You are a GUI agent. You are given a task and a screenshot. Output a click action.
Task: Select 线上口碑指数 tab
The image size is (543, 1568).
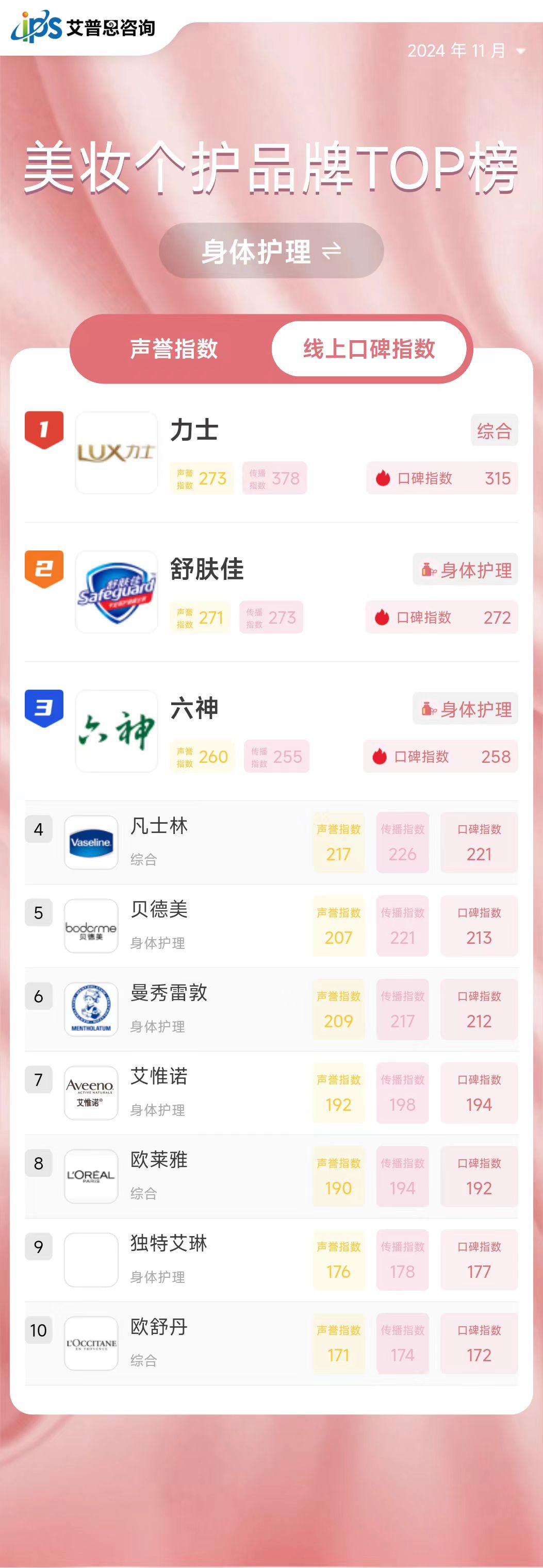(369, 349)
